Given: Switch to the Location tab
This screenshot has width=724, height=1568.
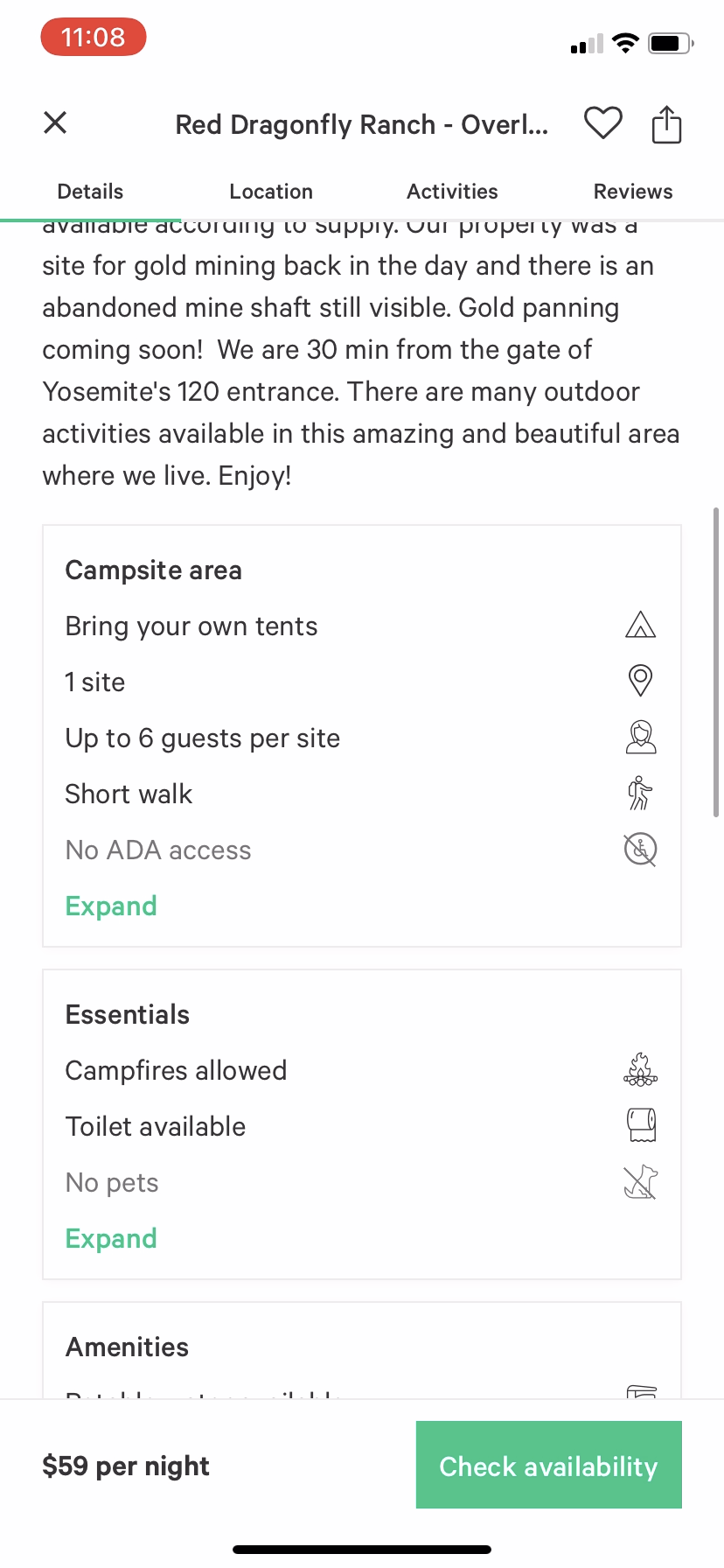Looking at the screenshot, I should tap(271, 191).
